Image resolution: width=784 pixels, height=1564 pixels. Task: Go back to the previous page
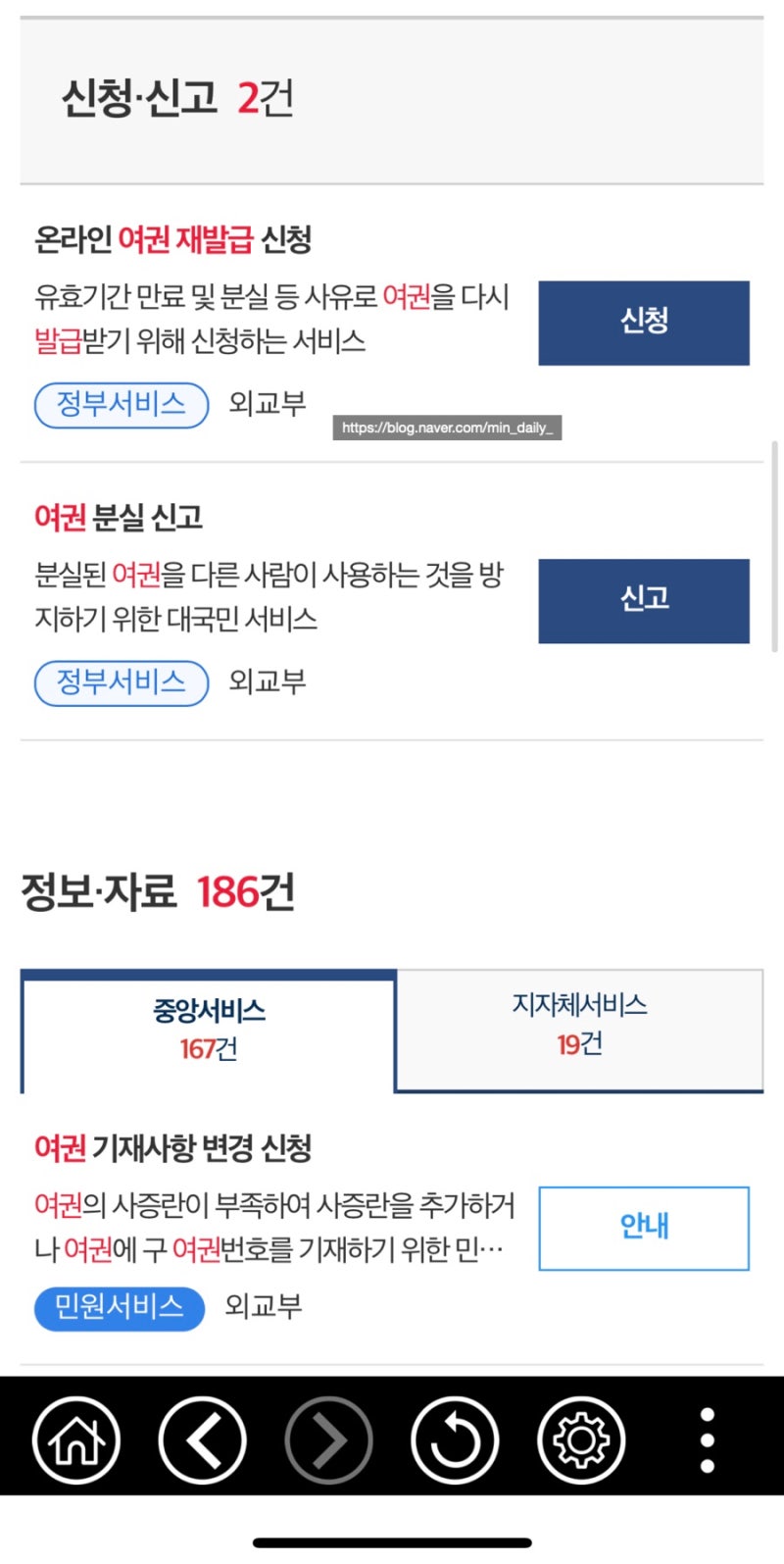pos(203,1439)
